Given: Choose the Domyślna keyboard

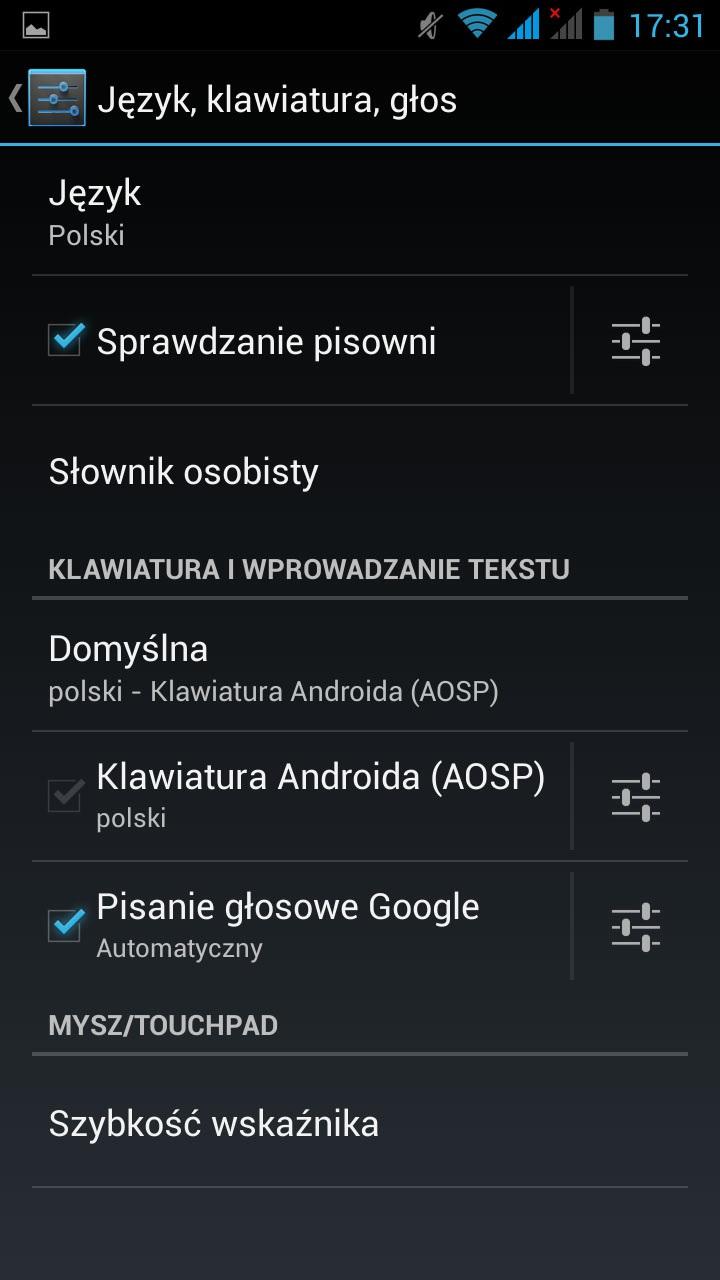Looking at the screenshot, I should [x=360, y=667].
